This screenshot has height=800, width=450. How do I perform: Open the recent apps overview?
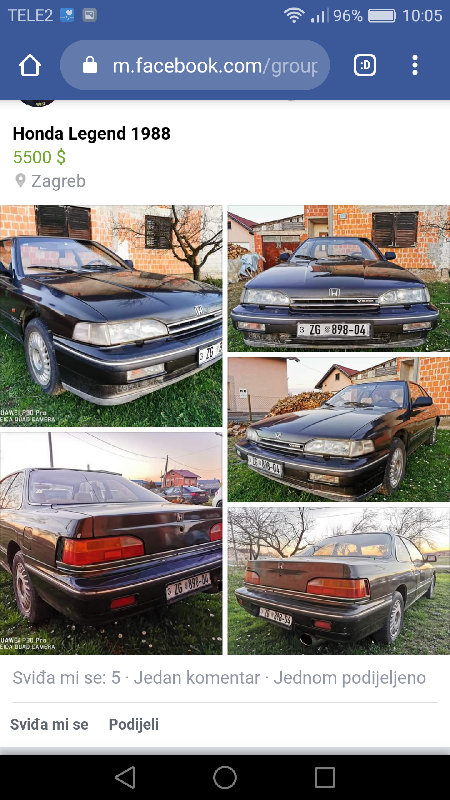(324, 778)
